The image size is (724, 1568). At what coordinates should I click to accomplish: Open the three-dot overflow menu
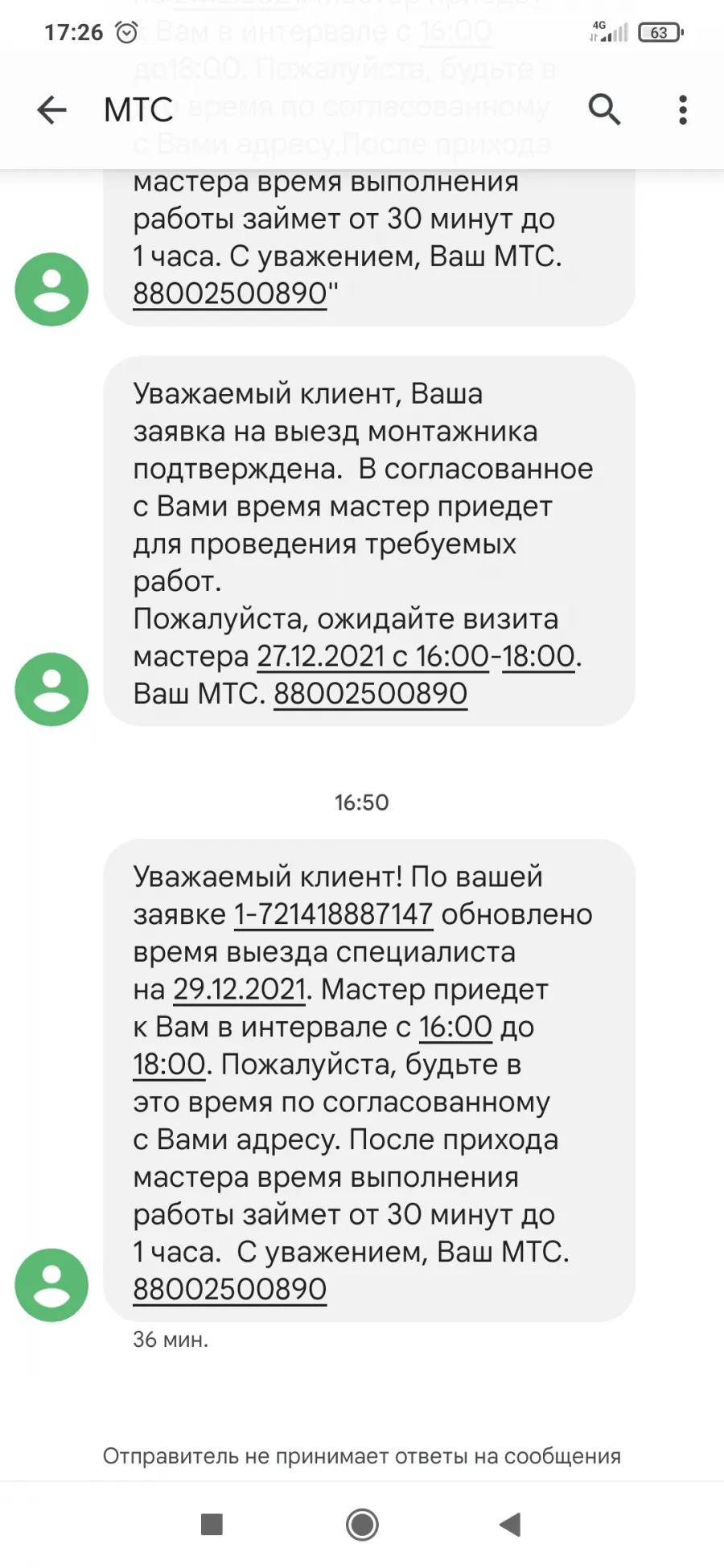coord(683,110)
